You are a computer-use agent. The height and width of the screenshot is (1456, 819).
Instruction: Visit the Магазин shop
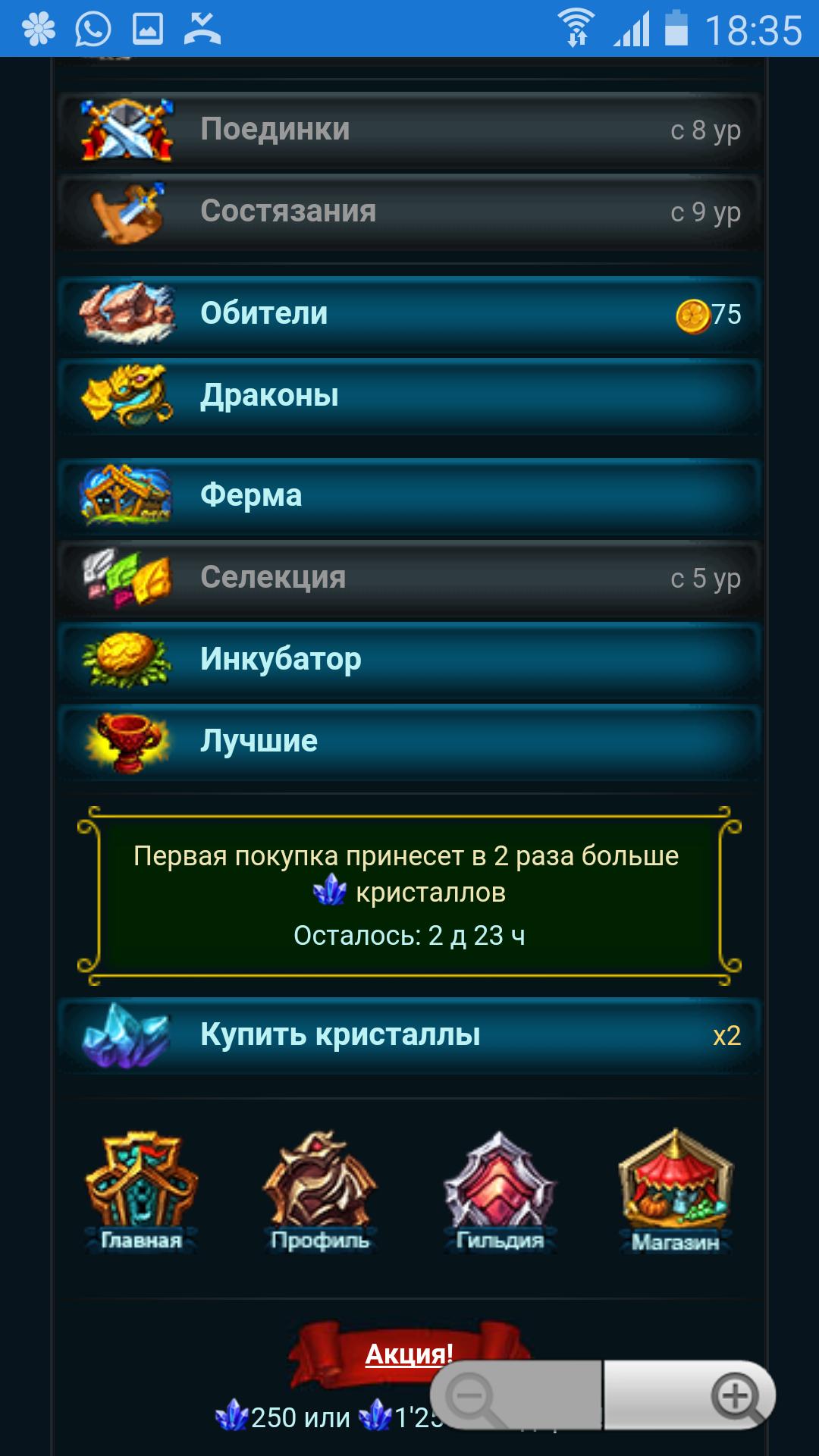coord(676,1191)
